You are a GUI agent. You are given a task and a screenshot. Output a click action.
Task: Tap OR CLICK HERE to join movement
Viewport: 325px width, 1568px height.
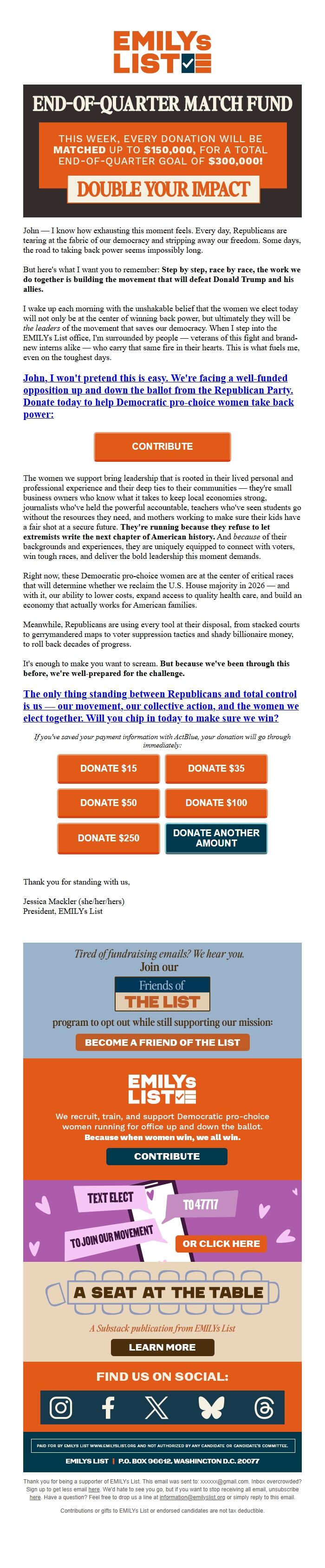point(221,1244)
